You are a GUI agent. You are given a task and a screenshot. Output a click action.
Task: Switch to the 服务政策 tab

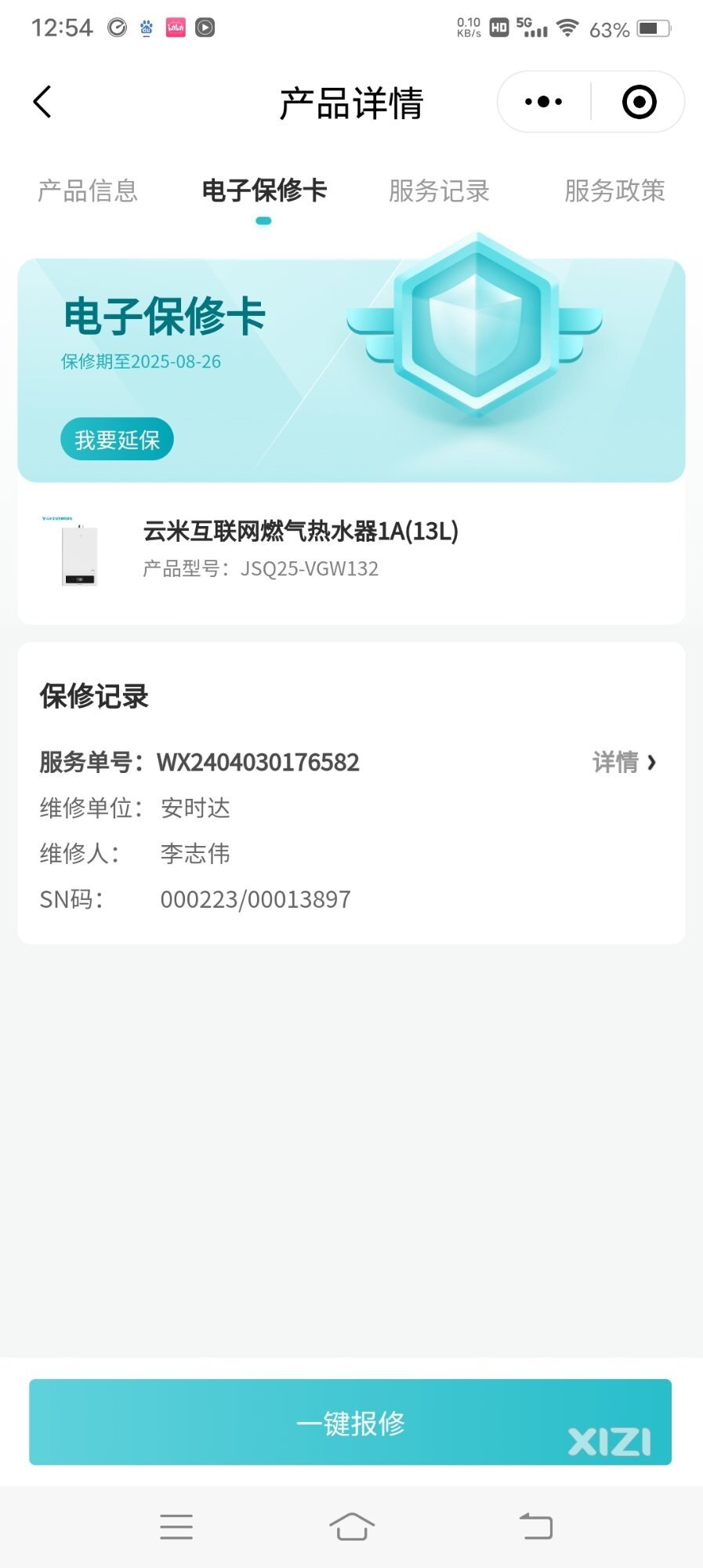(614, 191)
